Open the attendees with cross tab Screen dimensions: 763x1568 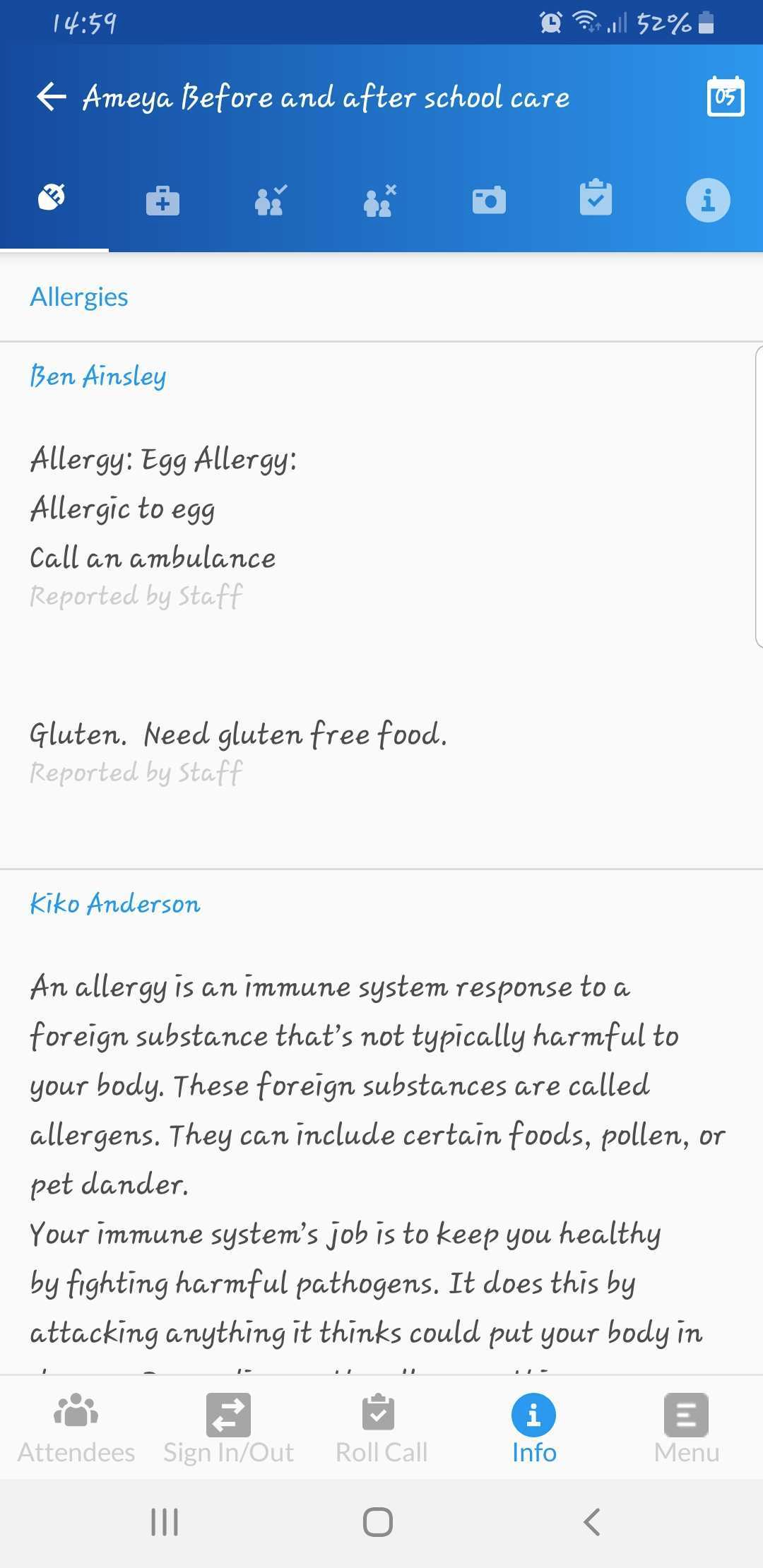coord(379,201)
